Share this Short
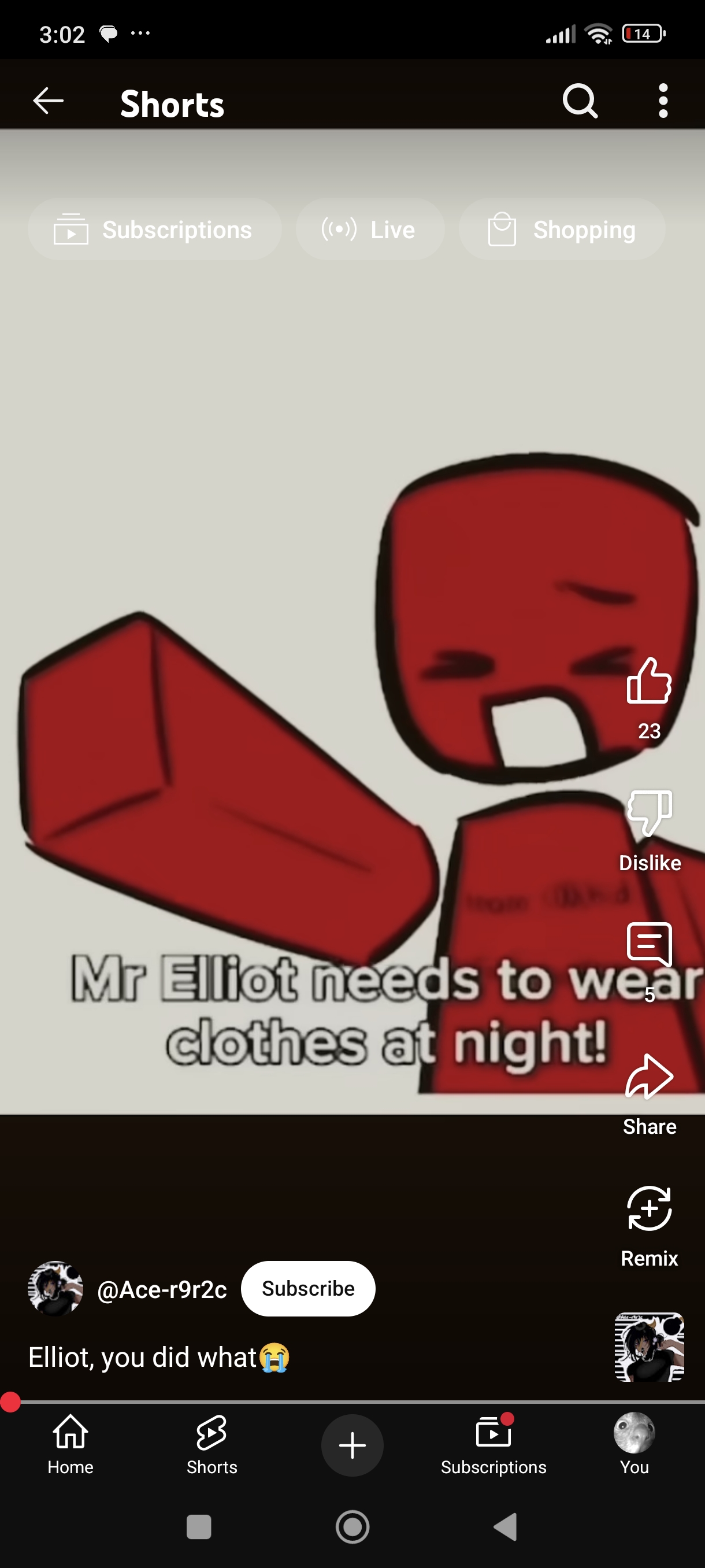Screen dimensions: 705x1568 (649, 1077)
